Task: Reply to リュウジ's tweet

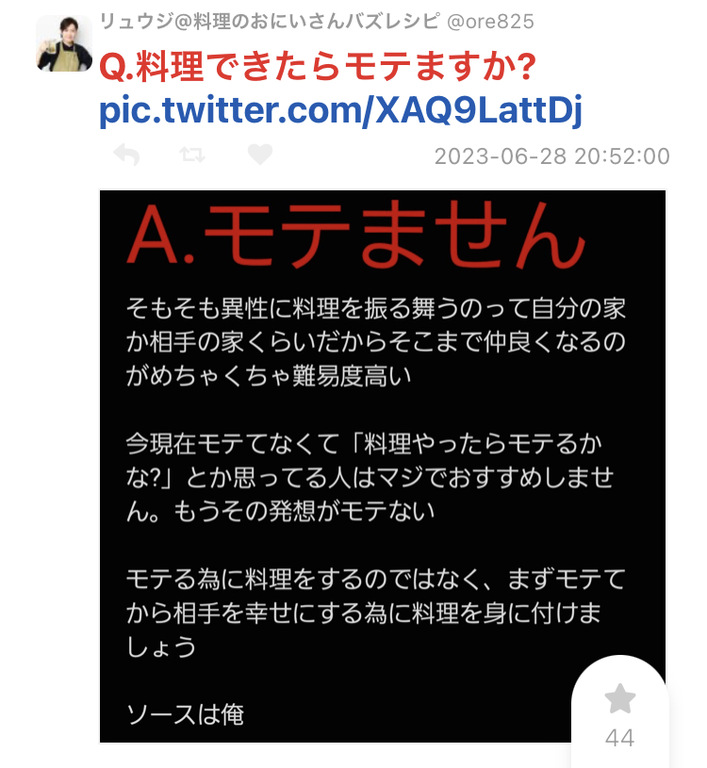Action: 126,155
